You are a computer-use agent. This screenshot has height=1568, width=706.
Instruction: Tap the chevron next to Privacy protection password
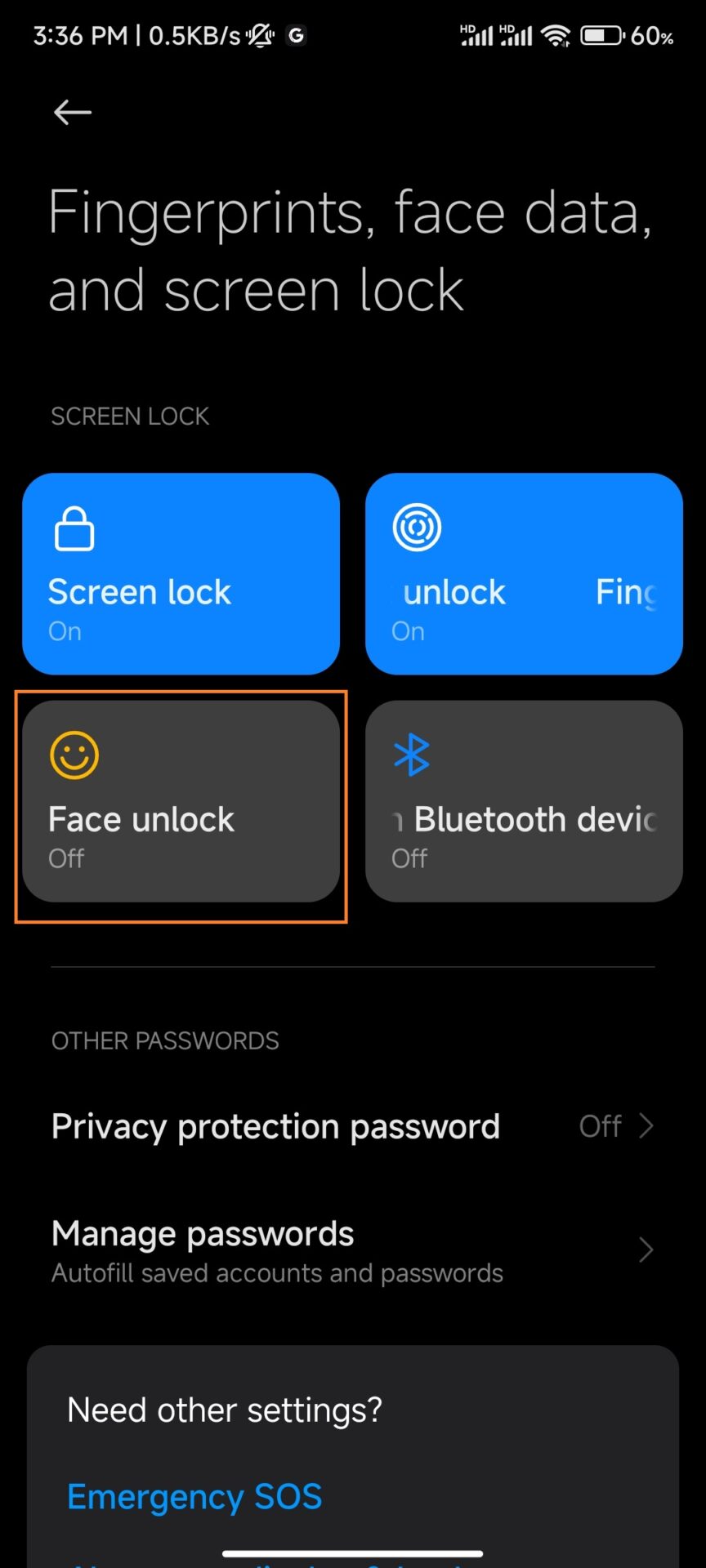pyautogui.click(x=645, y=1125)
